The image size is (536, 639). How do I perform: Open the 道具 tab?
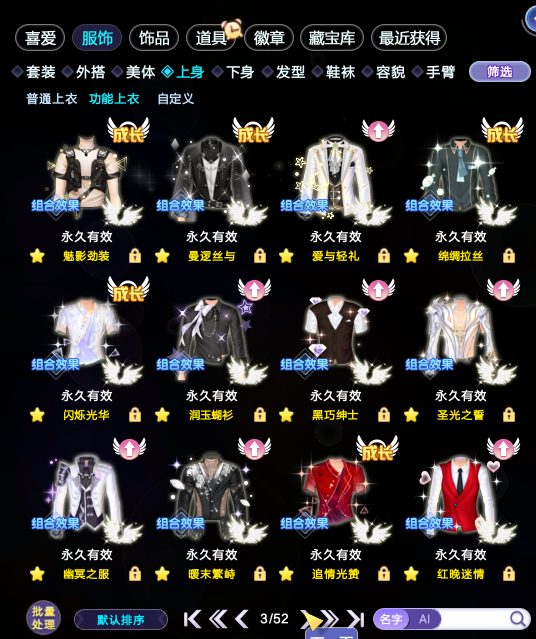[211, 38]
